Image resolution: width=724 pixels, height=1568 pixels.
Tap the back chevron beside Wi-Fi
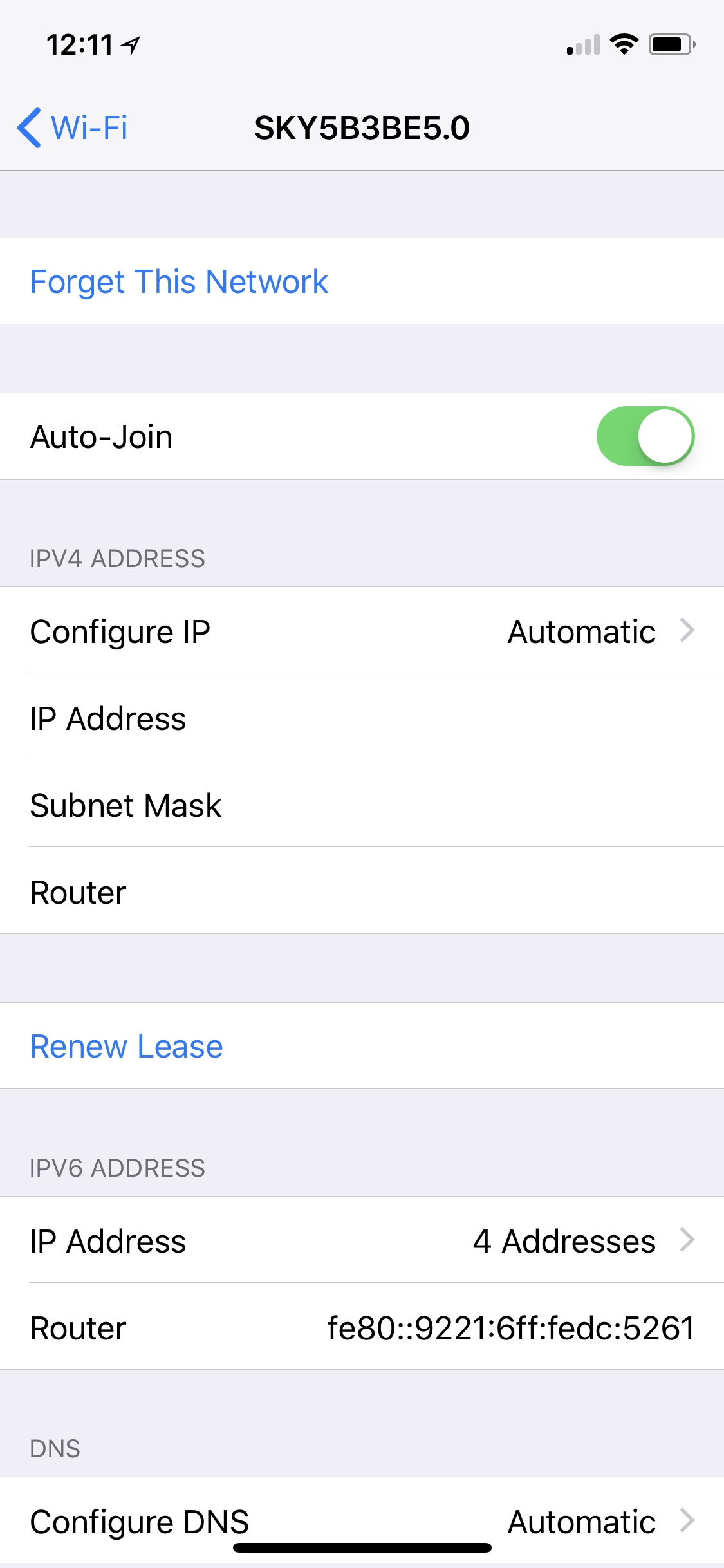coord(29,127)
